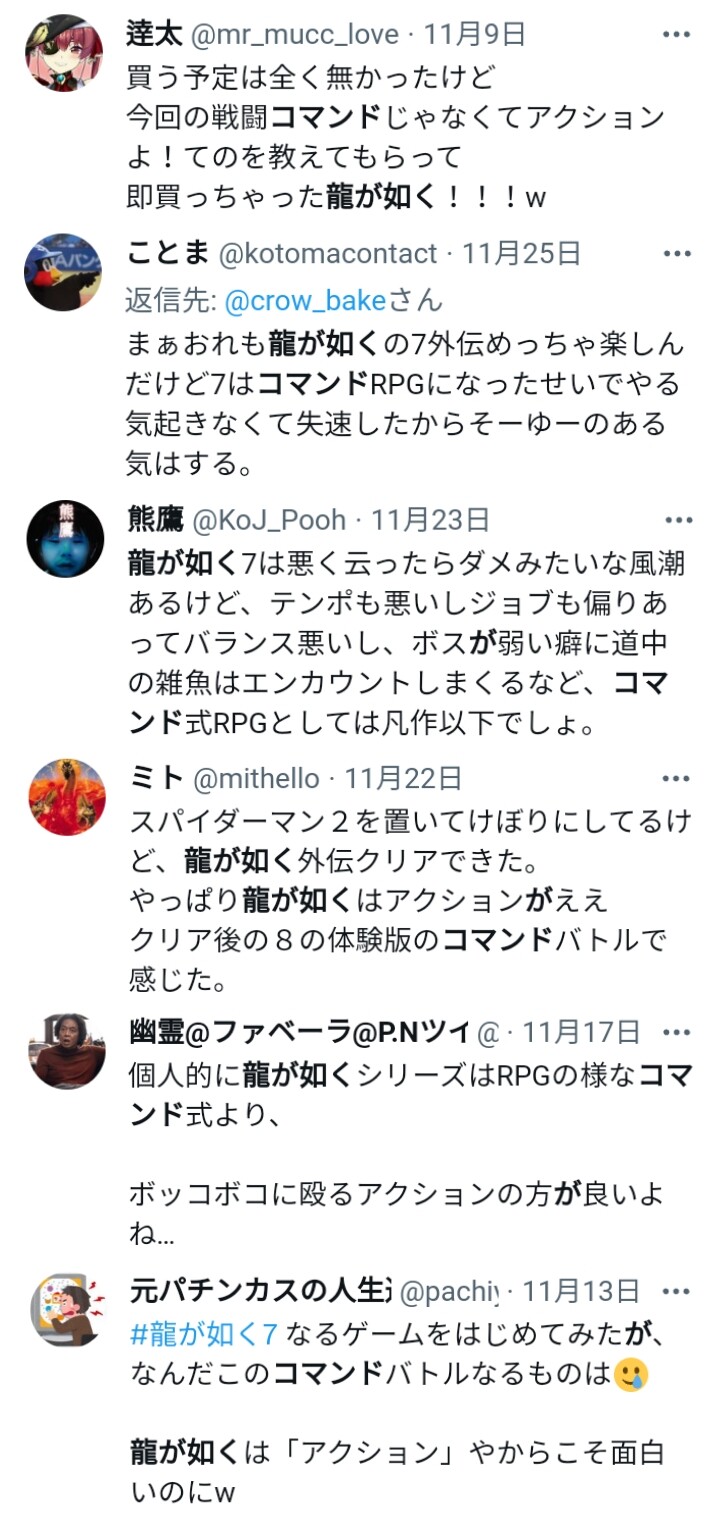Open the more options on 幽霊@ファベーラ's tweet
Viewport: 720px width, 1515px height.
tap(677, 1032)
